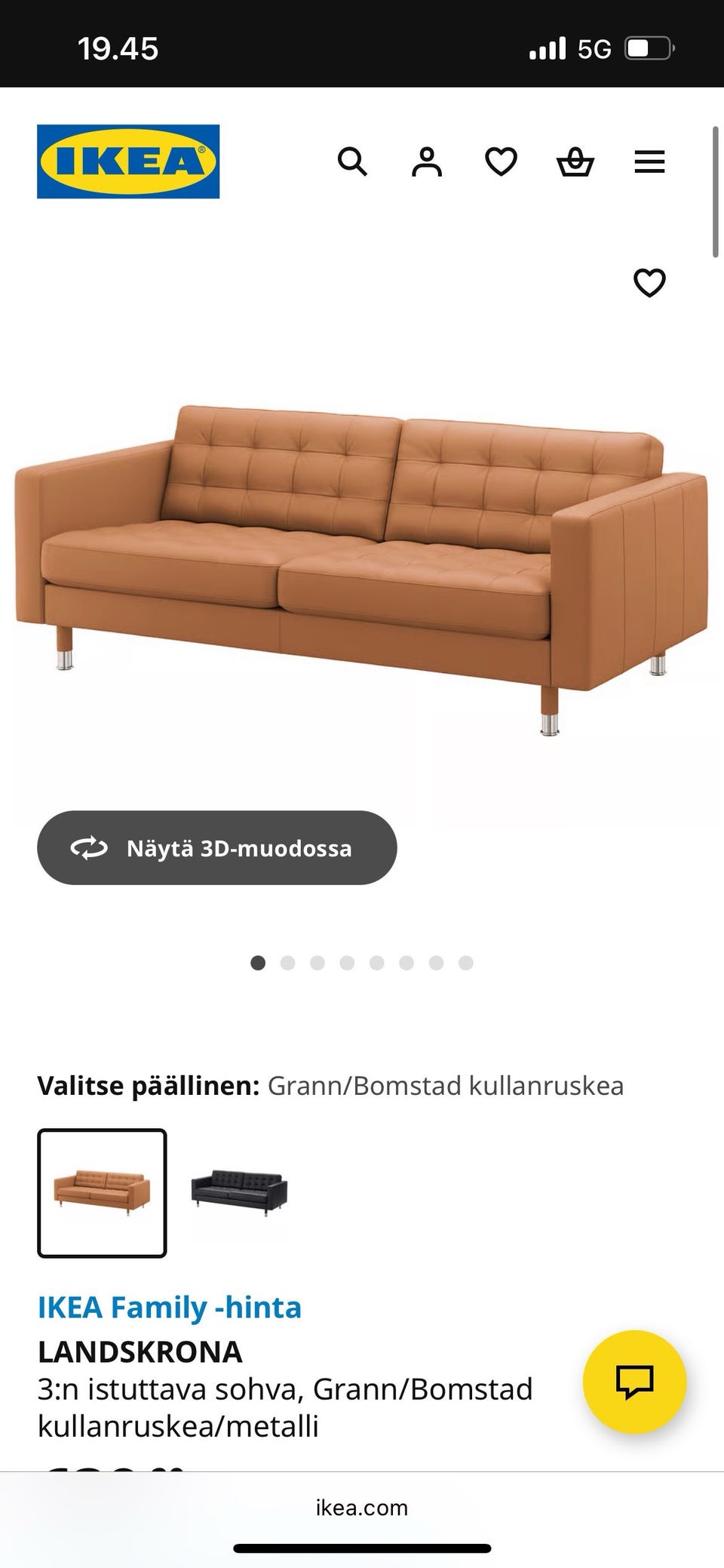Toggle the favorite heart on the sofa image
Image resolution: width=724 pixels, height=1568 pixels.
point(649,283)
